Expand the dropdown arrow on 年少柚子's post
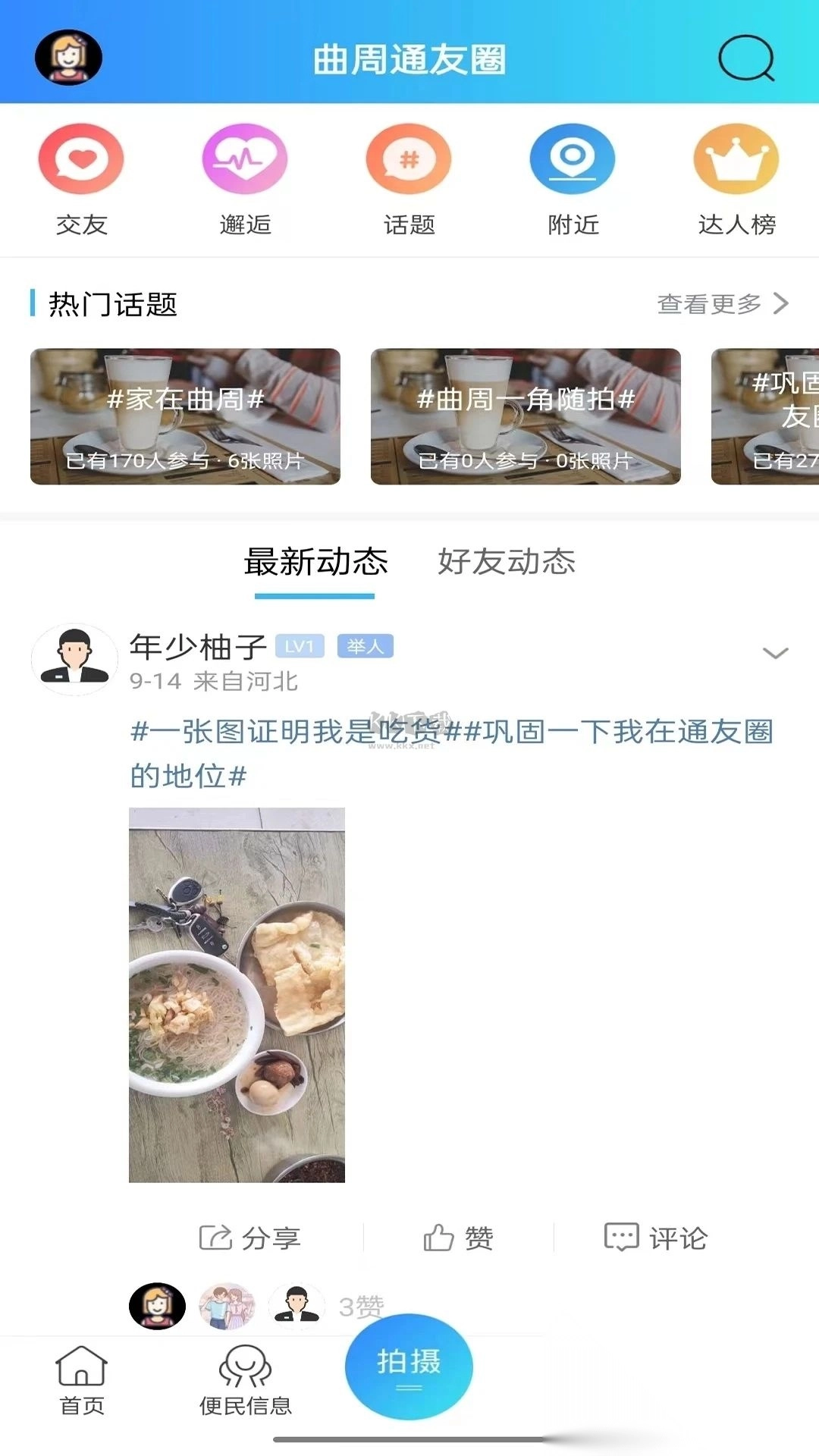 [x=774, y=653]
